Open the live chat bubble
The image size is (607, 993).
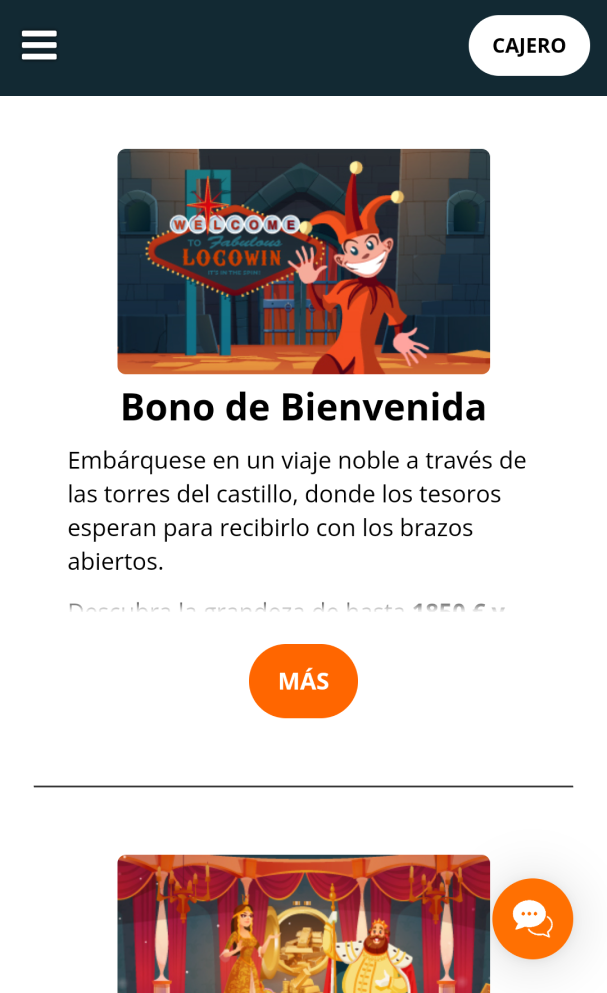point(532,918)
